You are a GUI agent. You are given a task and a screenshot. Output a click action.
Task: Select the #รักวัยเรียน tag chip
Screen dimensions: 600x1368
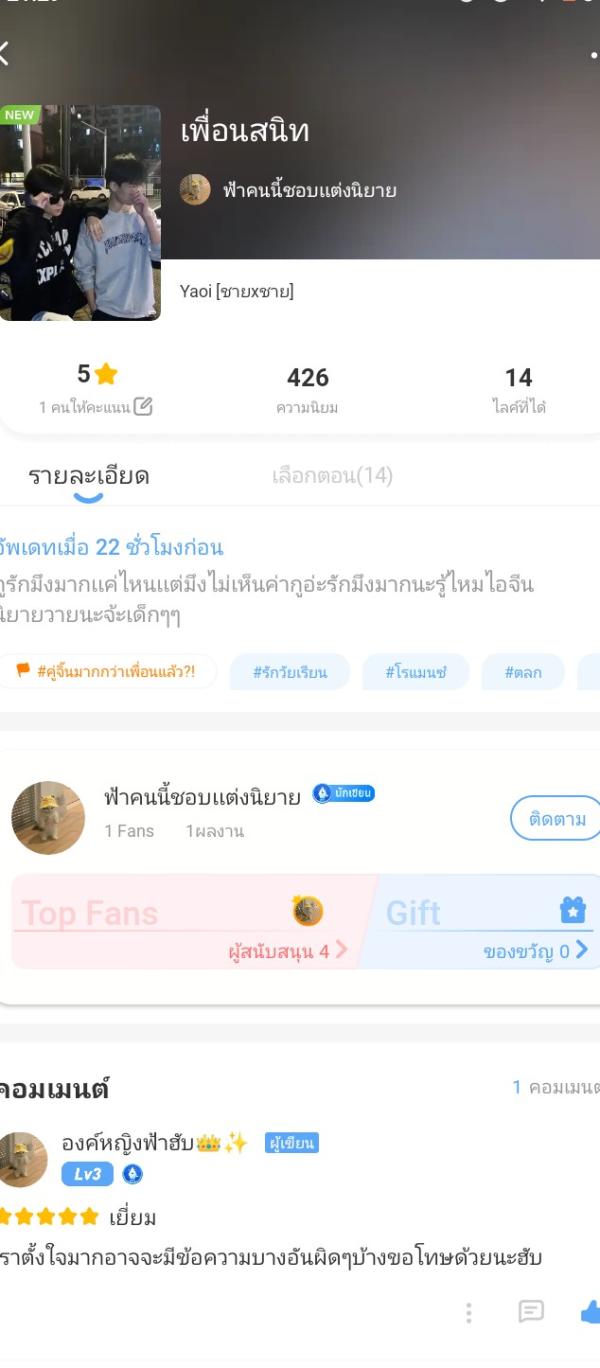click(290, 672)
